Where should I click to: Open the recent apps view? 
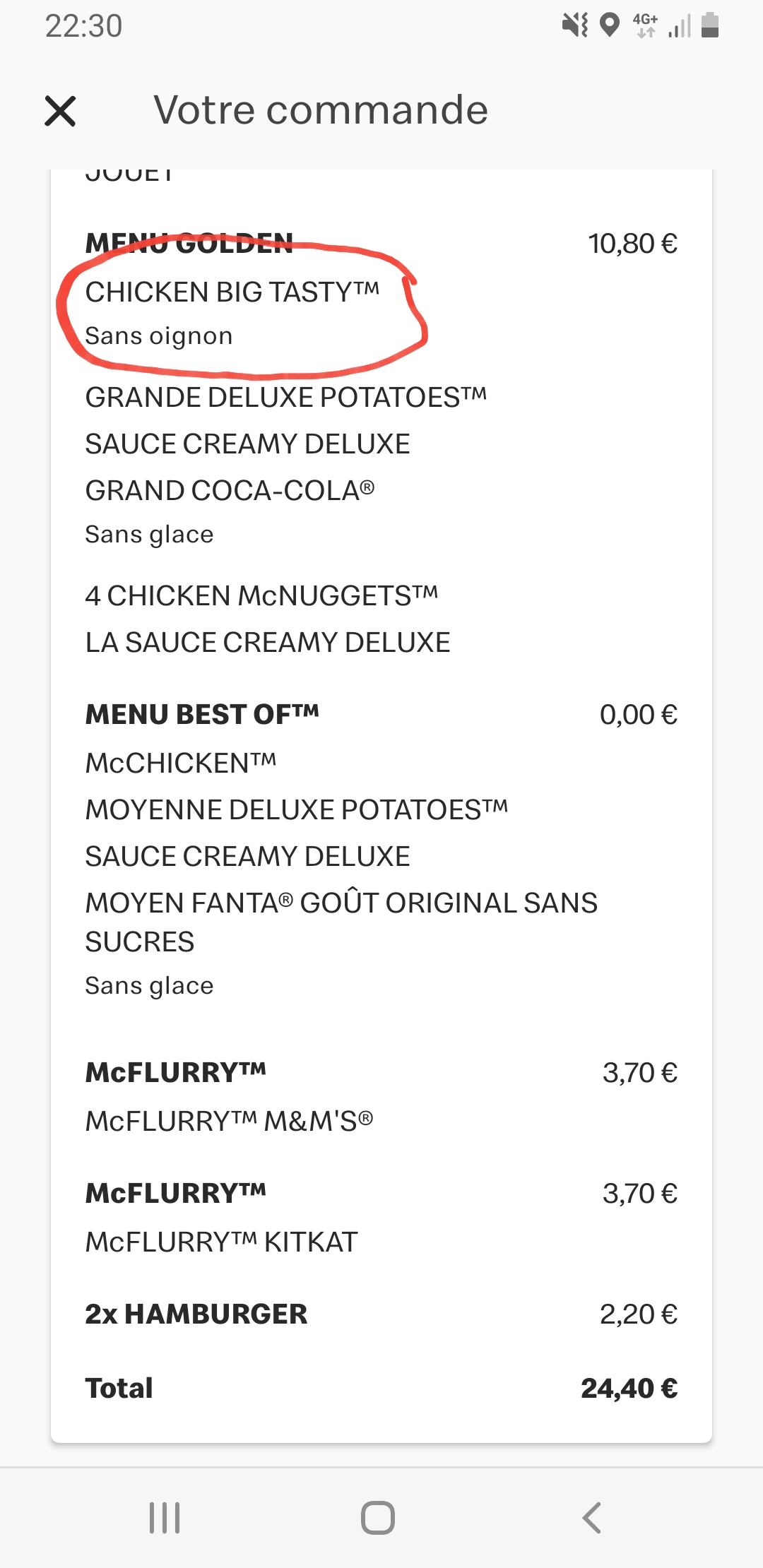point(165,1517)
